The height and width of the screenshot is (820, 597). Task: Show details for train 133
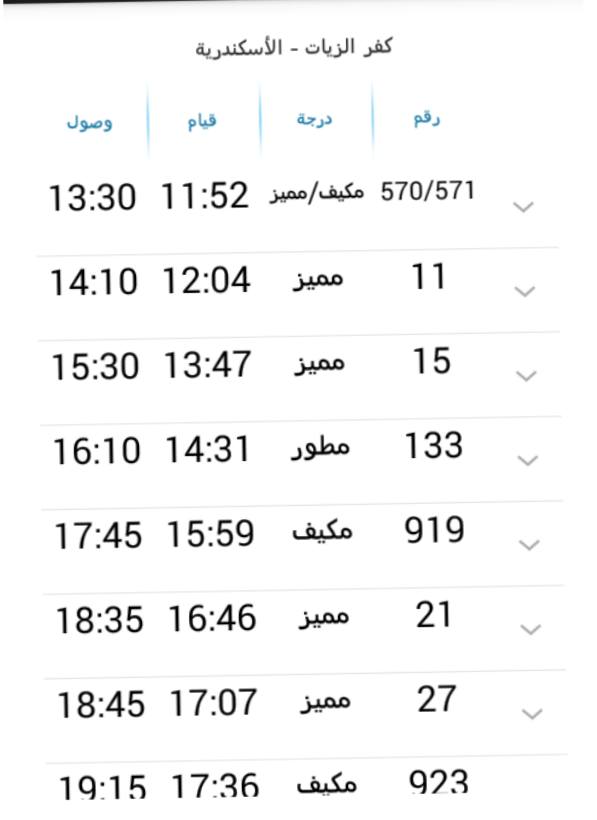(527, 460)
